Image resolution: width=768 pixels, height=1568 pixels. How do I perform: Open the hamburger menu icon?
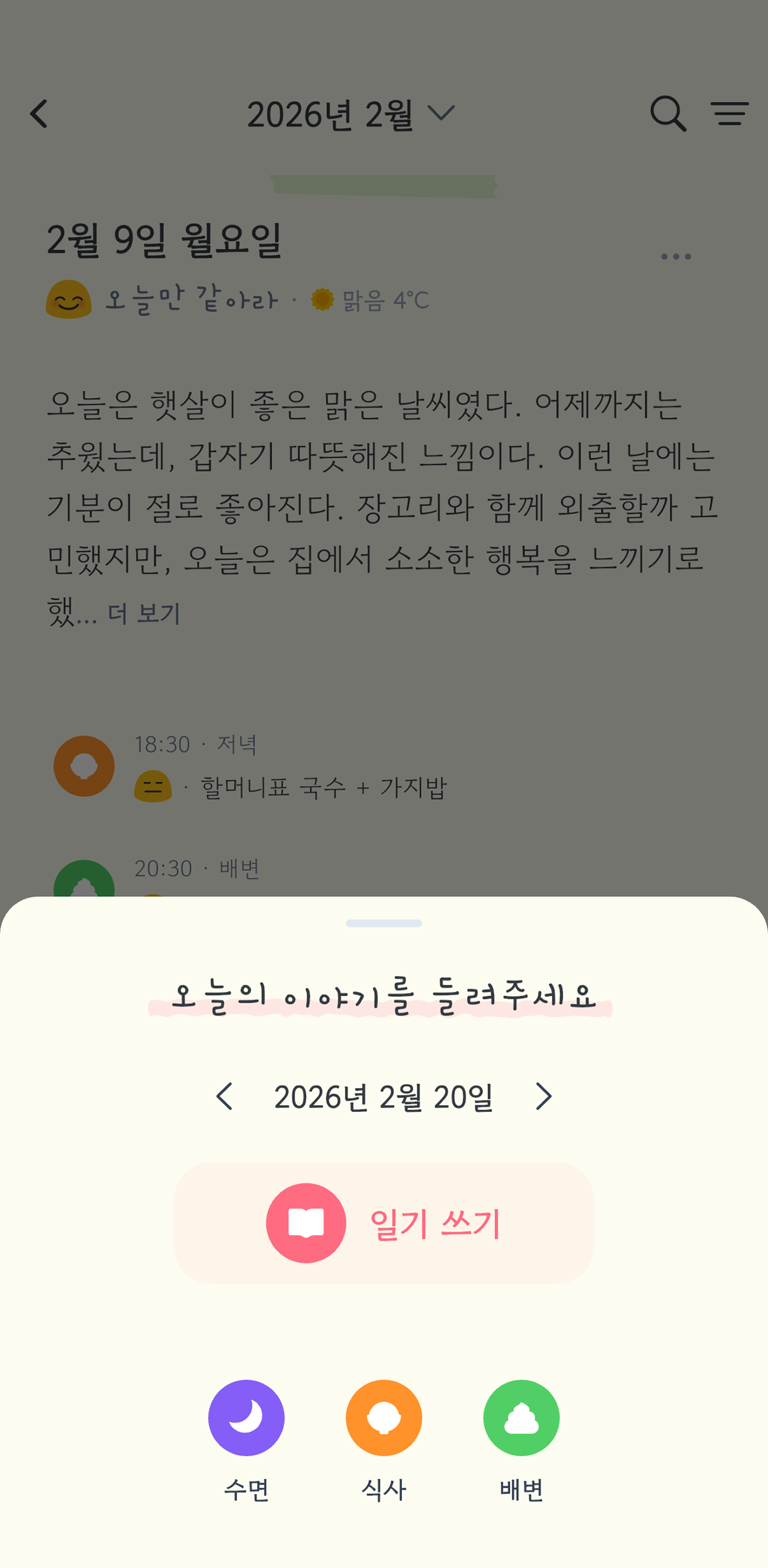point(728,115)
